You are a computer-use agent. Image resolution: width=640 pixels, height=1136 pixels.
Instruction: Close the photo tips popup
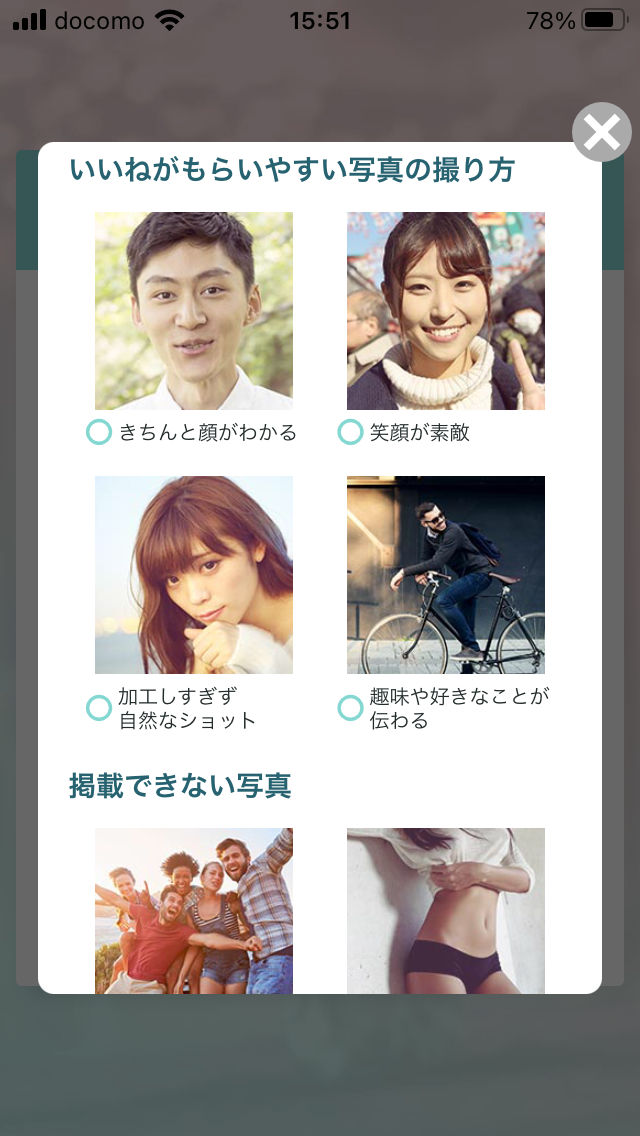point(601,132)
